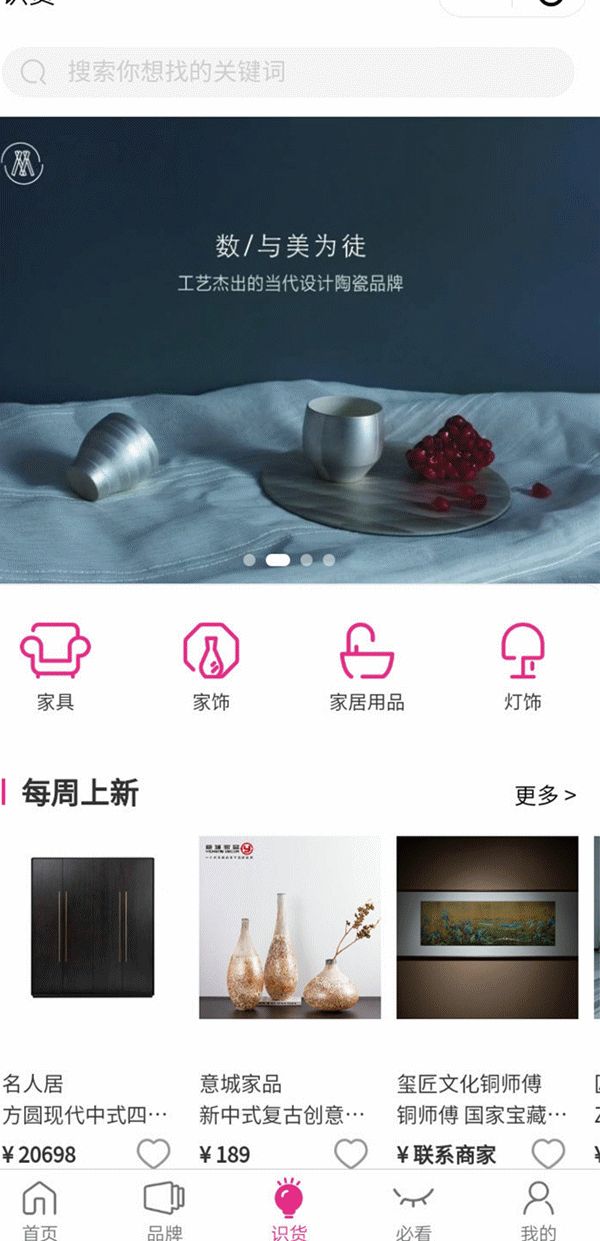The width and height of the screenshot is (600, 1241).
Task: Open the 家居用品 household goods category
Action: click(x=367, y=666)
